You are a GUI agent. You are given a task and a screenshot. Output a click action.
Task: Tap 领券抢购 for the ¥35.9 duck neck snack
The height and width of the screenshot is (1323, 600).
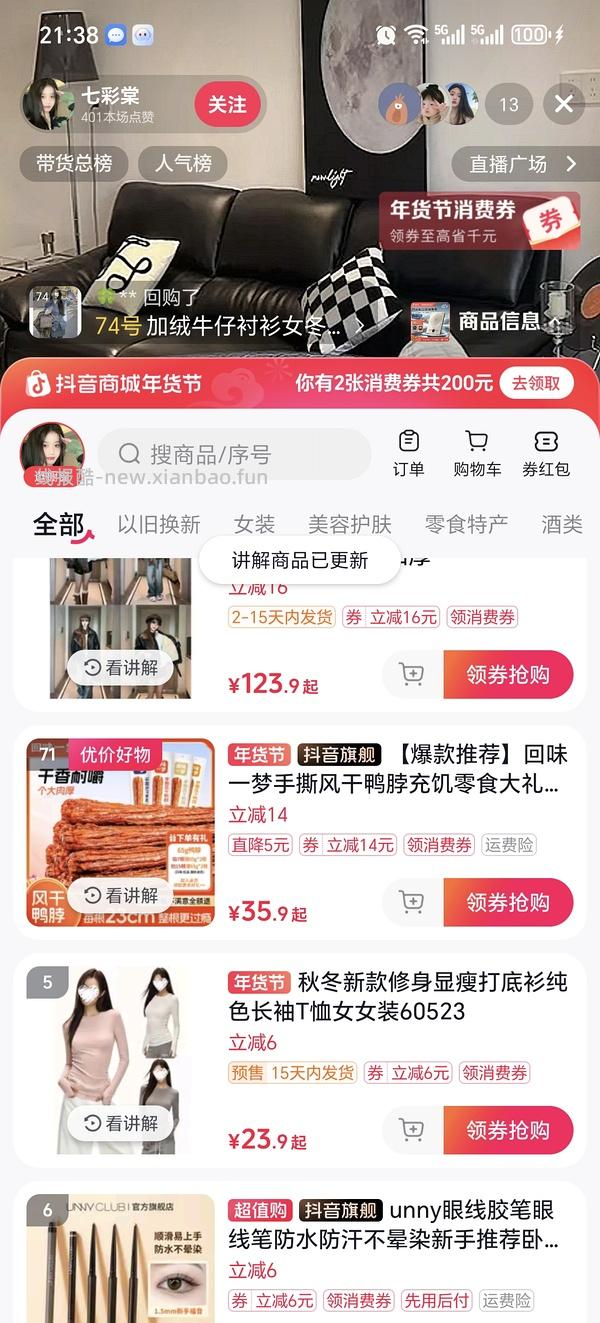508,902
